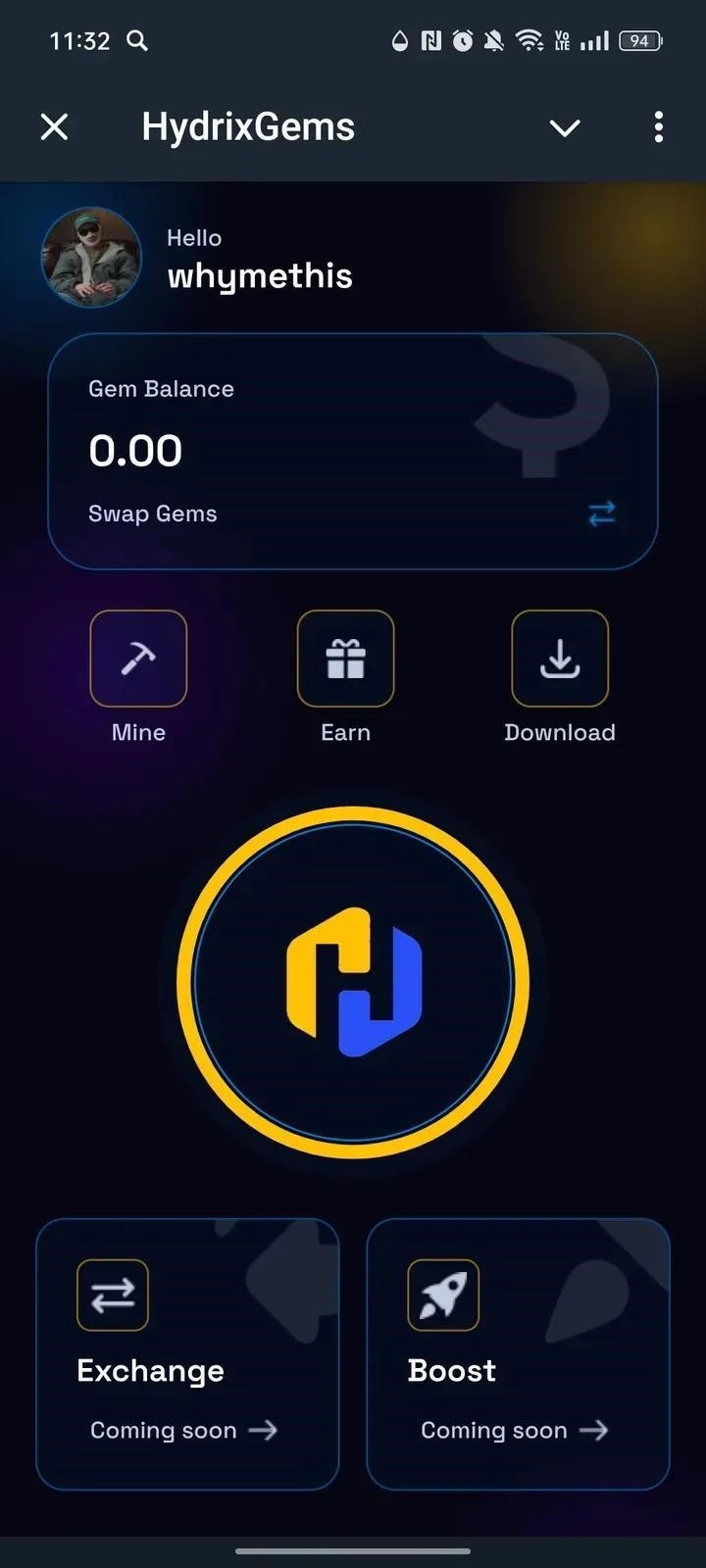The height and width of the screenshot is (1568, 706).
Task: Open the Mine section
Action: 138,659
